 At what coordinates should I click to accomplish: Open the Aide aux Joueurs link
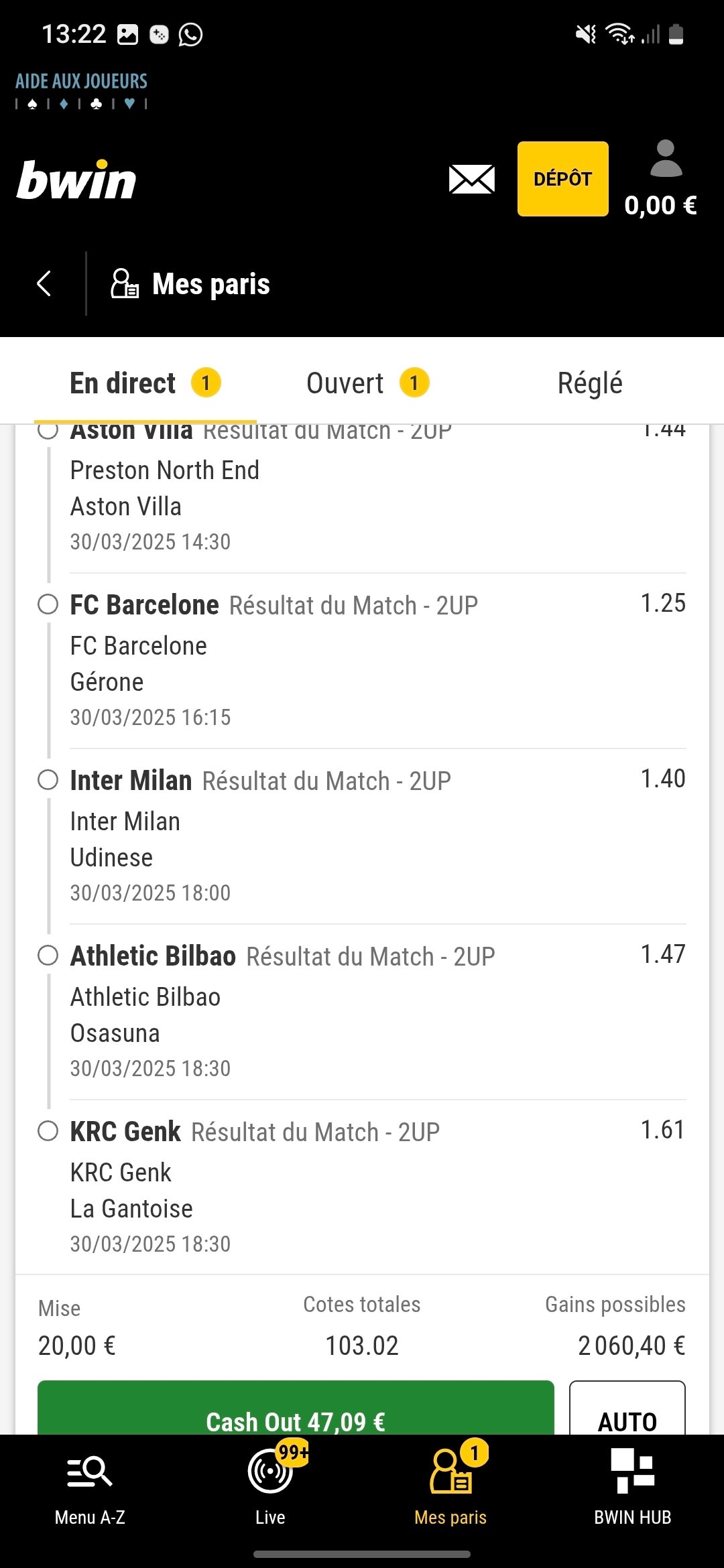point(82,91)
